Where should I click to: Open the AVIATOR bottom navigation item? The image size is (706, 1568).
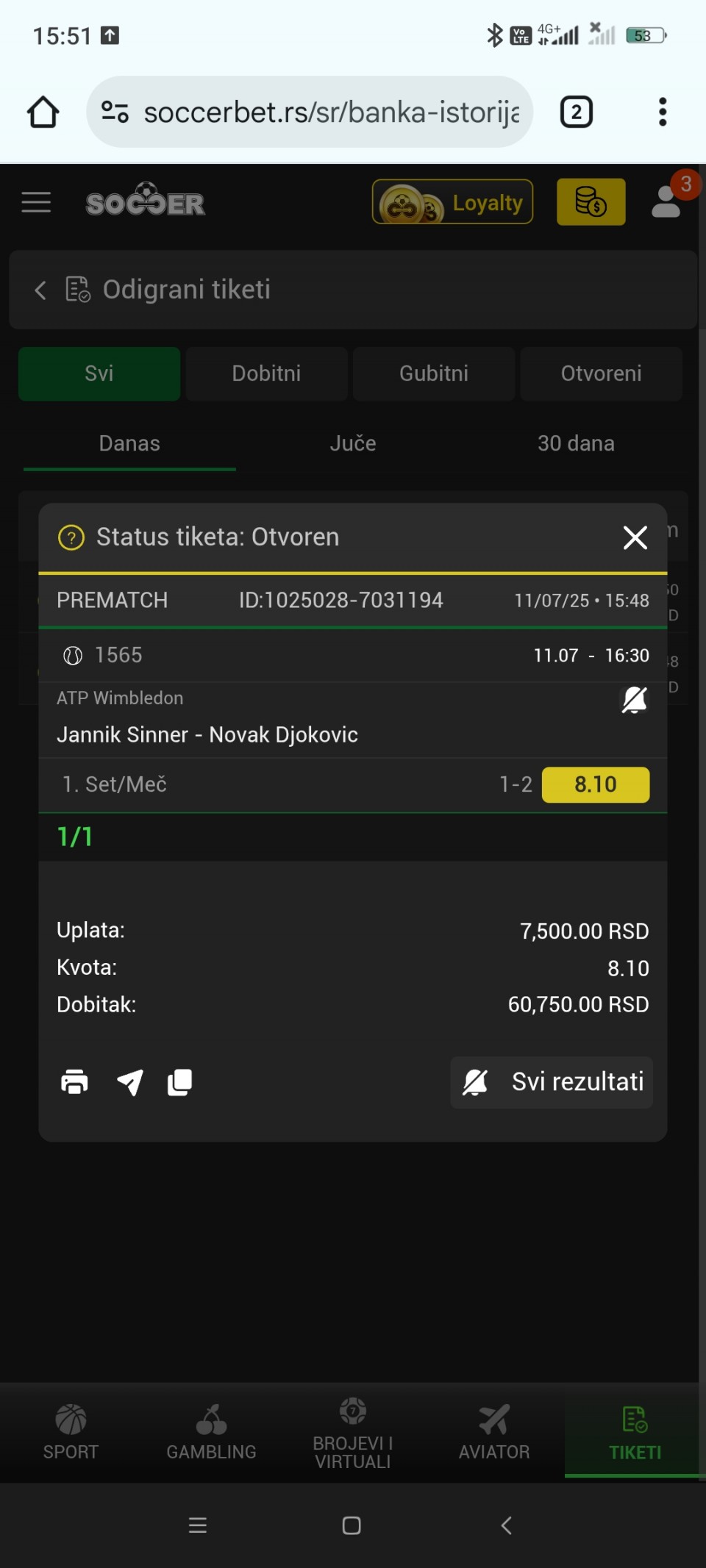[x=494, y=1432]
